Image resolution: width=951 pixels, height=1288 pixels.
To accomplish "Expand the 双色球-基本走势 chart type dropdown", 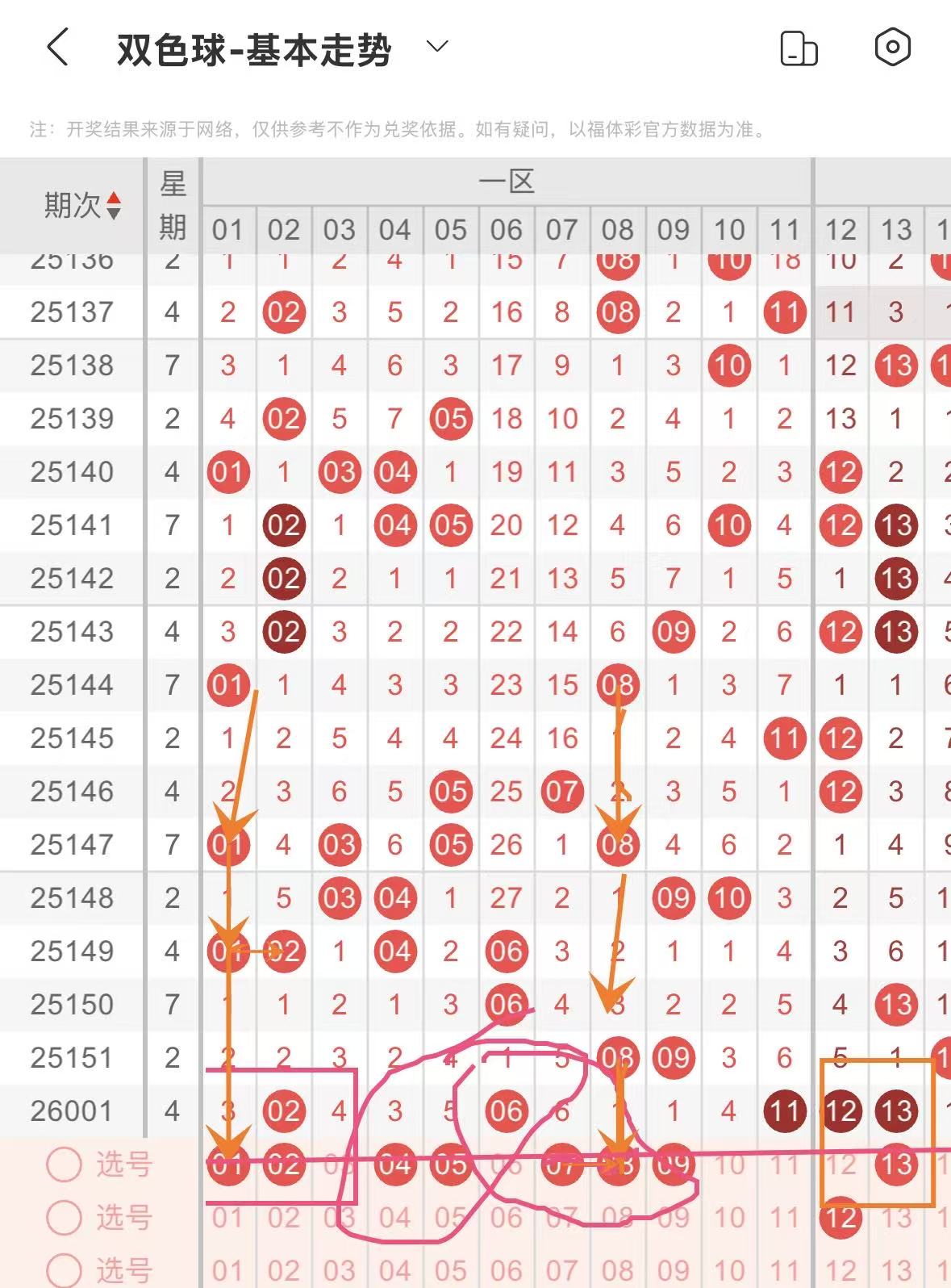I will pos(436,47).
